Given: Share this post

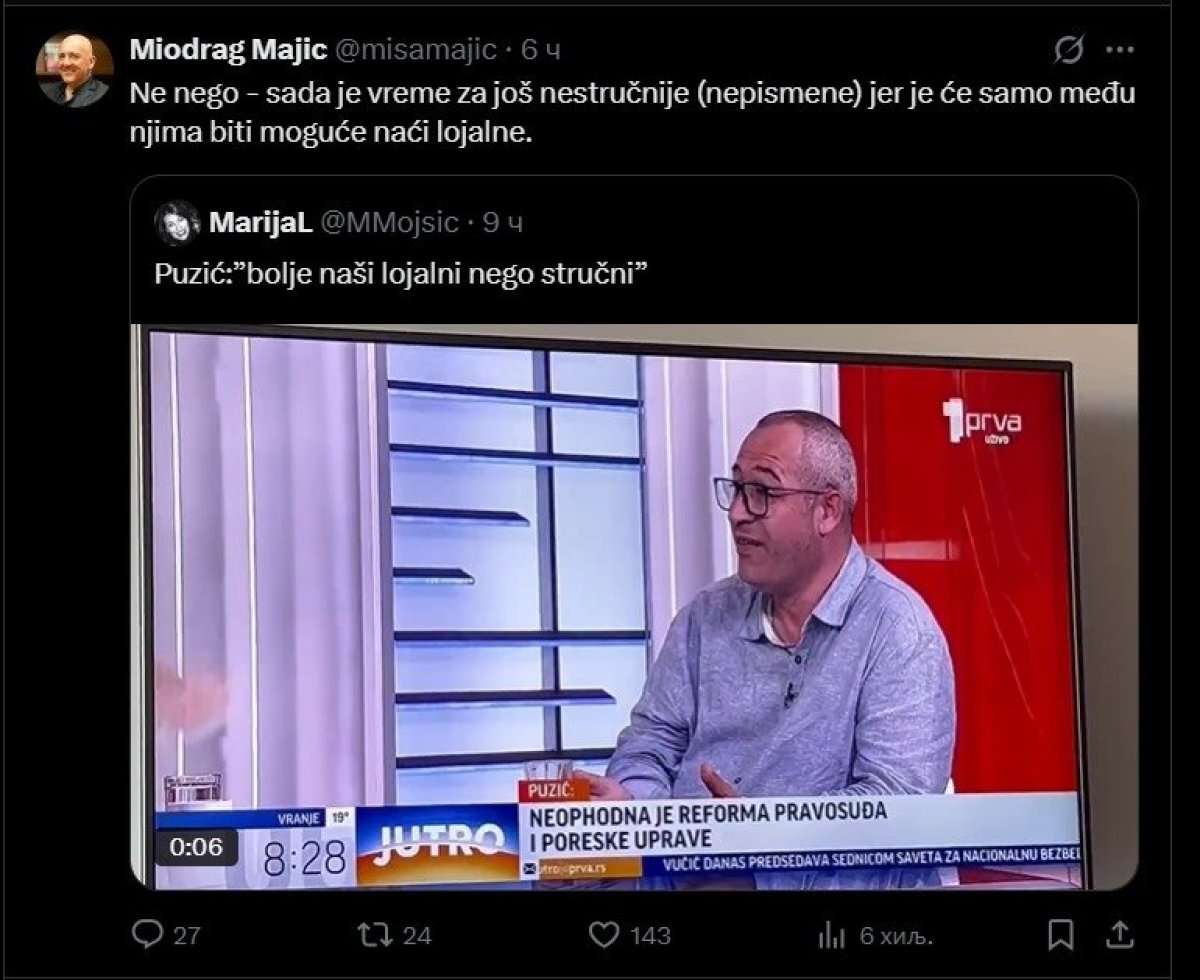Looking at the screenshot, I should [1122, 935].
